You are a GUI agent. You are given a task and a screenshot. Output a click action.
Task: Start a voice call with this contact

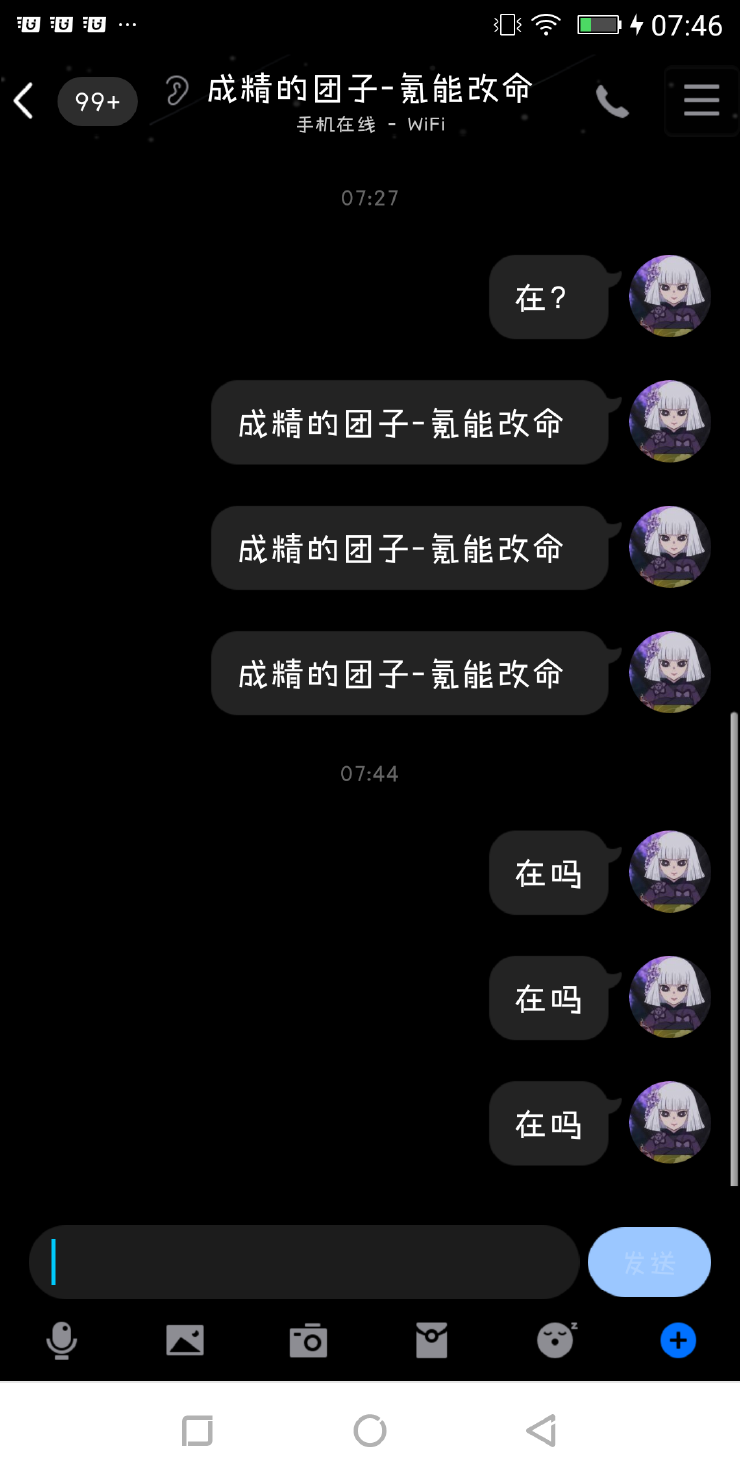click(x=612, y=101)
